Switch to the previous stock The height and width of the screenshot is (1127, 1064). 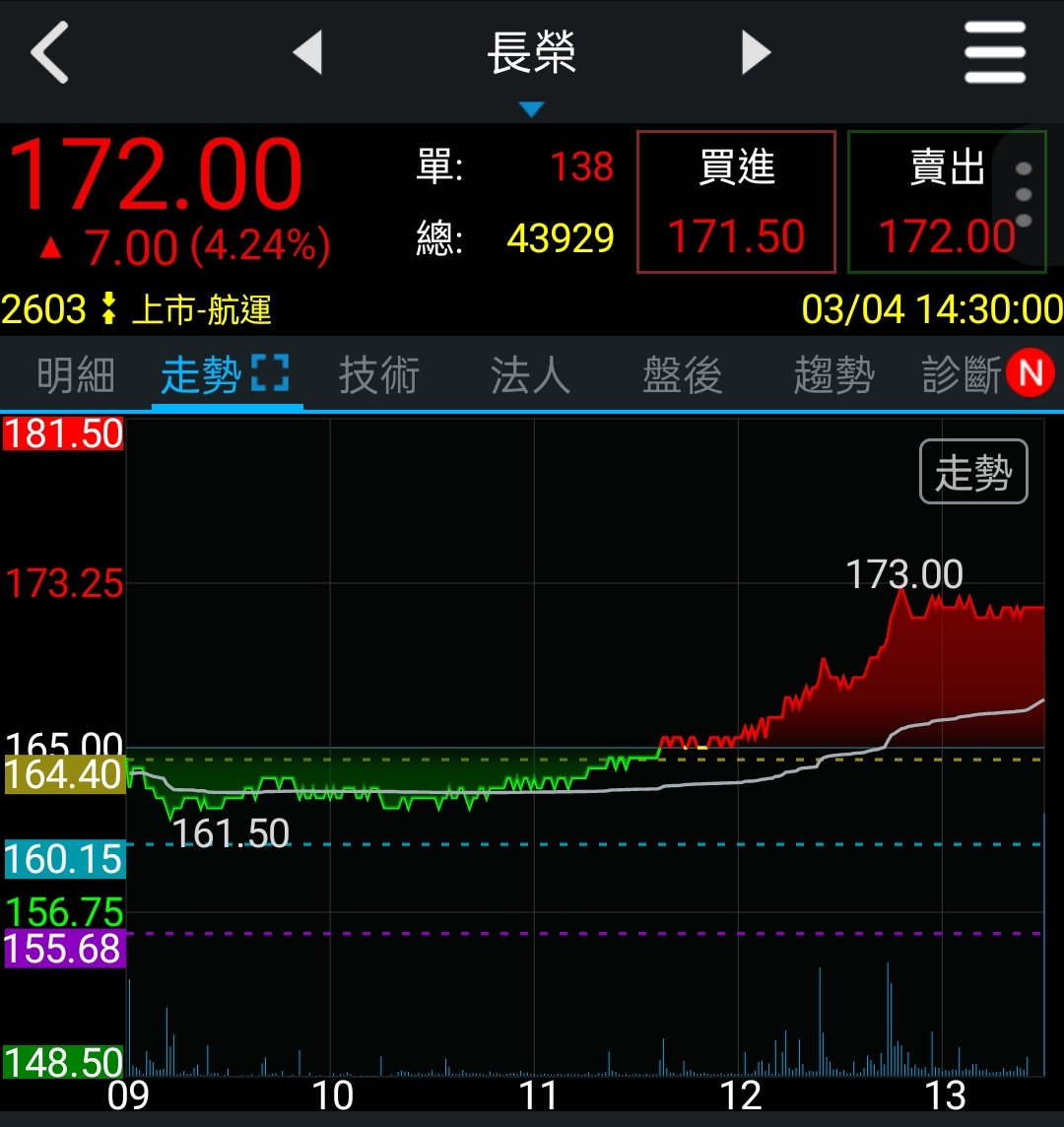click(x=307, y=53)
